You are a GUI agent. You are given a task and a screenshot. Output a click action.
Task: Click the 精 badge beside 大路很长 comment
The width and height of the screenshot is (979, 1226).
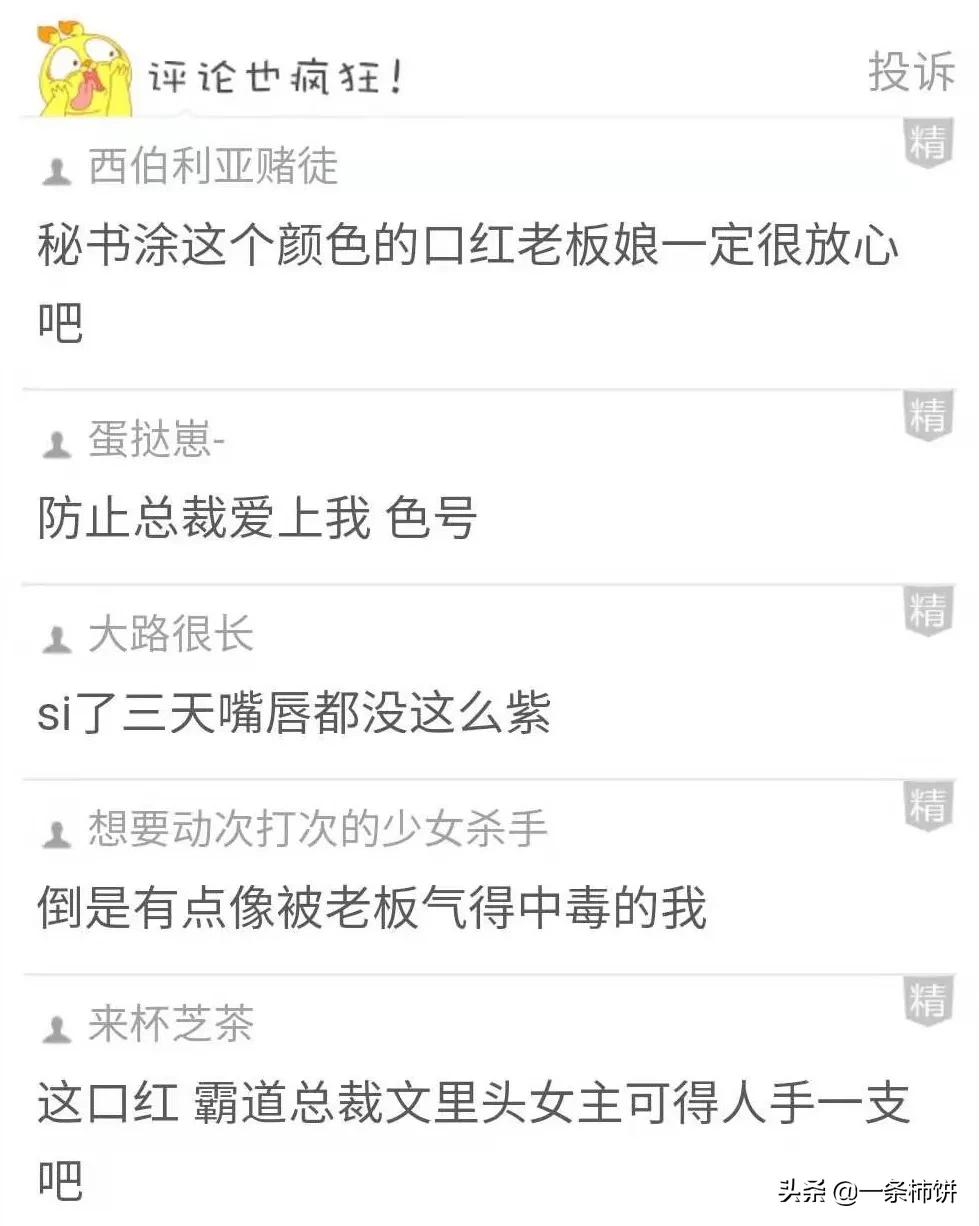click(928, 610)
